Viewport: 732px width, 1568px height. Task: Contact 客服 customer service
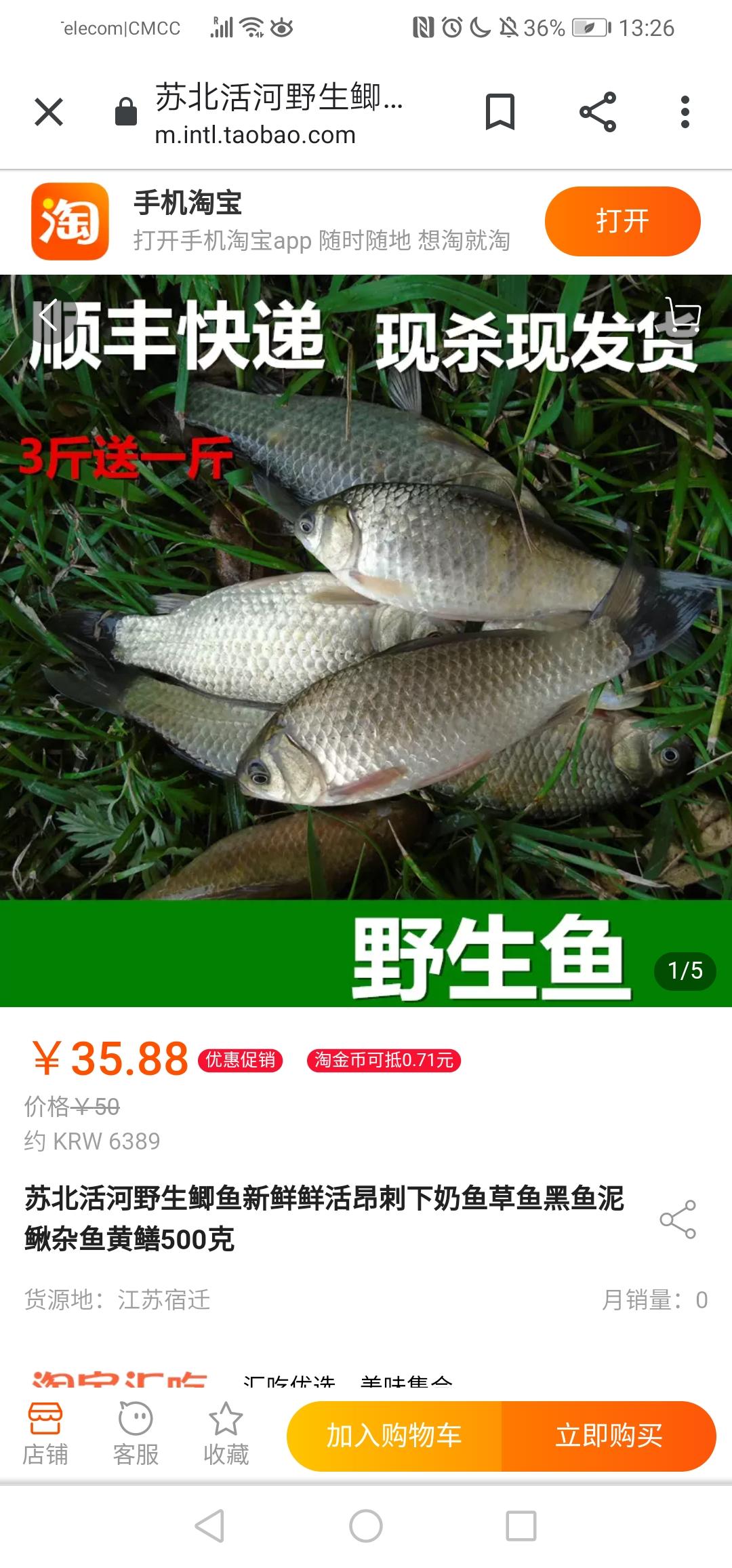tap(136, 1435)
